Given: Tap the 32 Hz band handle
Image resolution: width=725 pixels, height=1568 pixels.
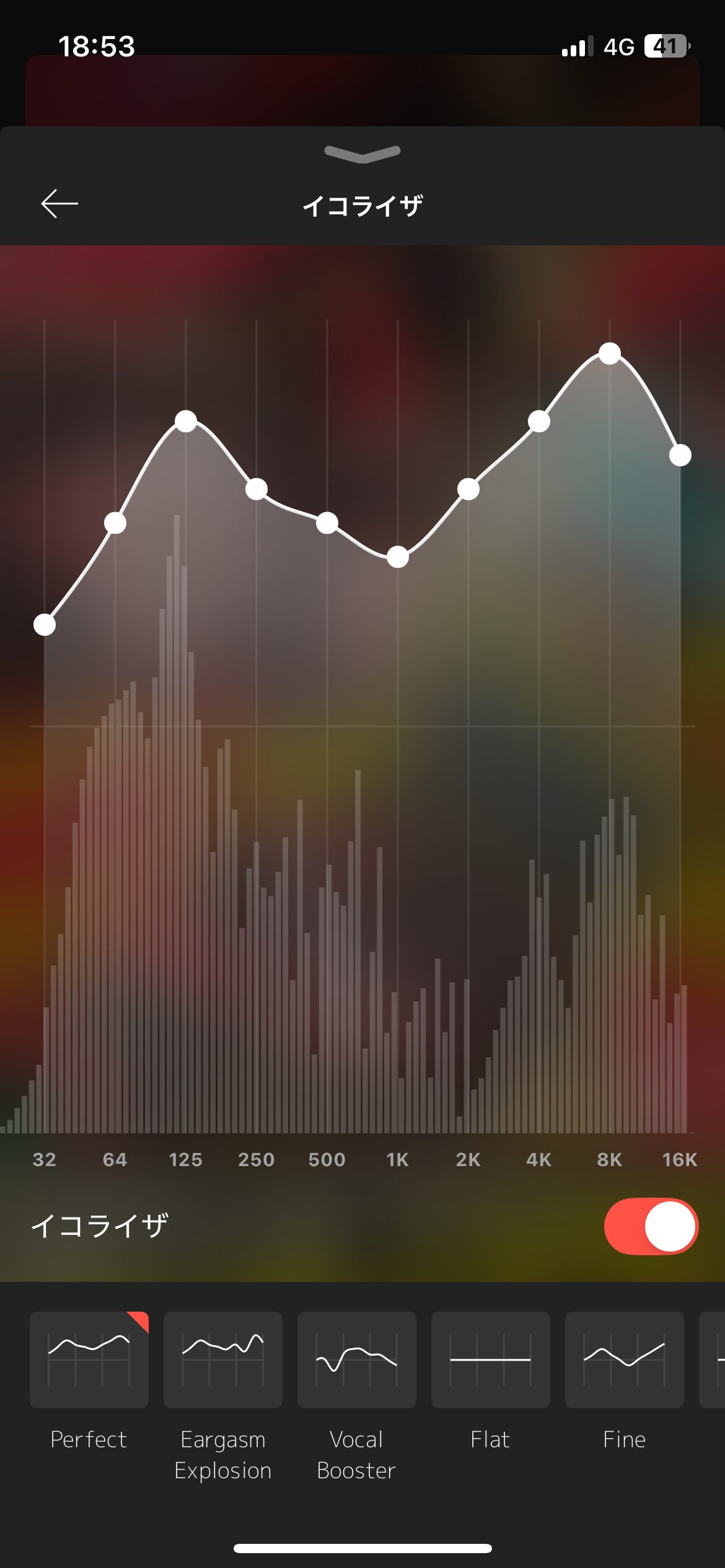Looking at the screenshot, I should coord(45,625).
